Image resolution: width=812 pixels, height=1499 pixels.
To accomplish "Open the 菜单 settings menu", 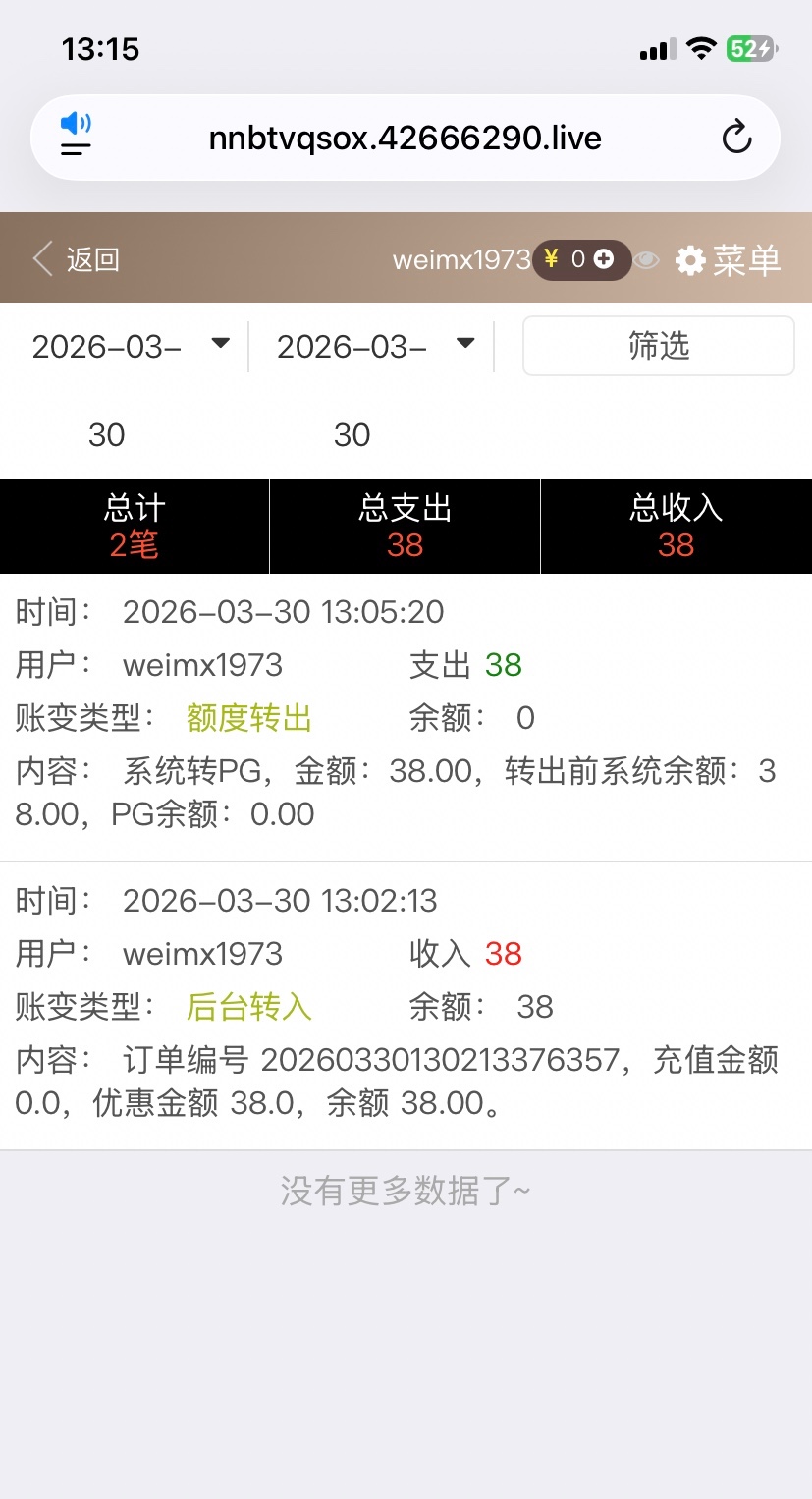I will (729, 260).
